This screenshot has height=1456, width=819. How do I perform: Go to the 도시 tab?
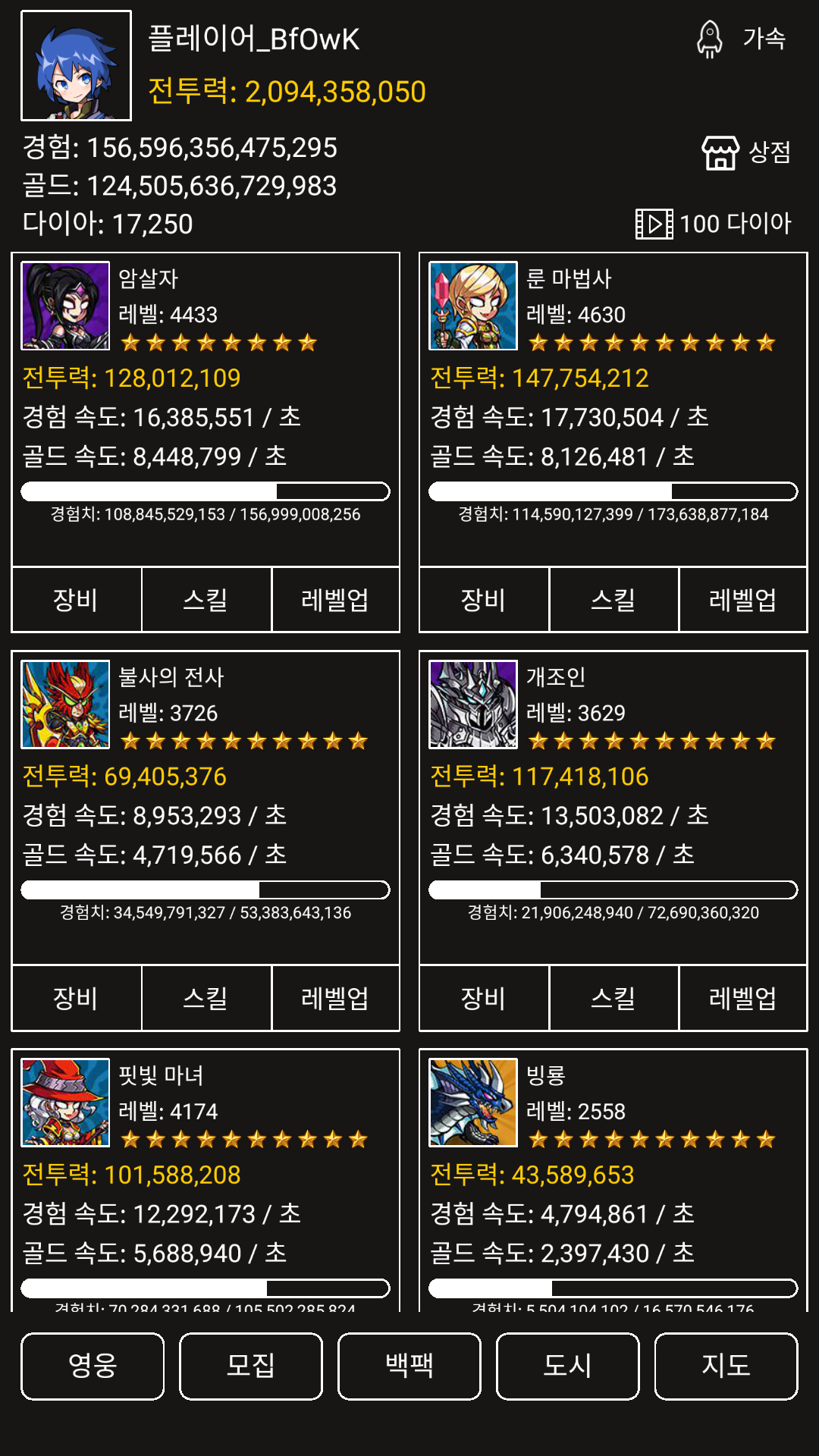568,1366
